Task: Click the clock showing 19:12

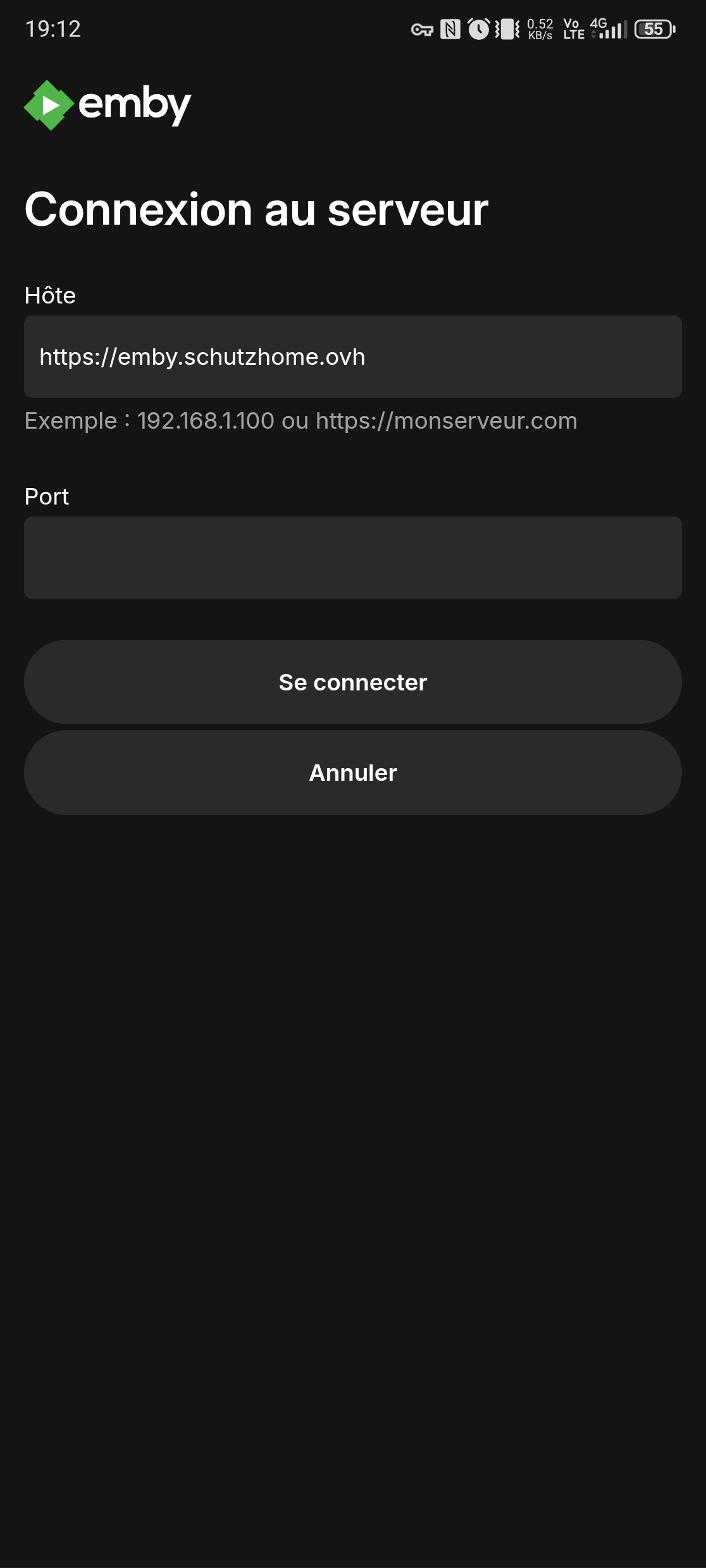Action: (x=54, y=28)
